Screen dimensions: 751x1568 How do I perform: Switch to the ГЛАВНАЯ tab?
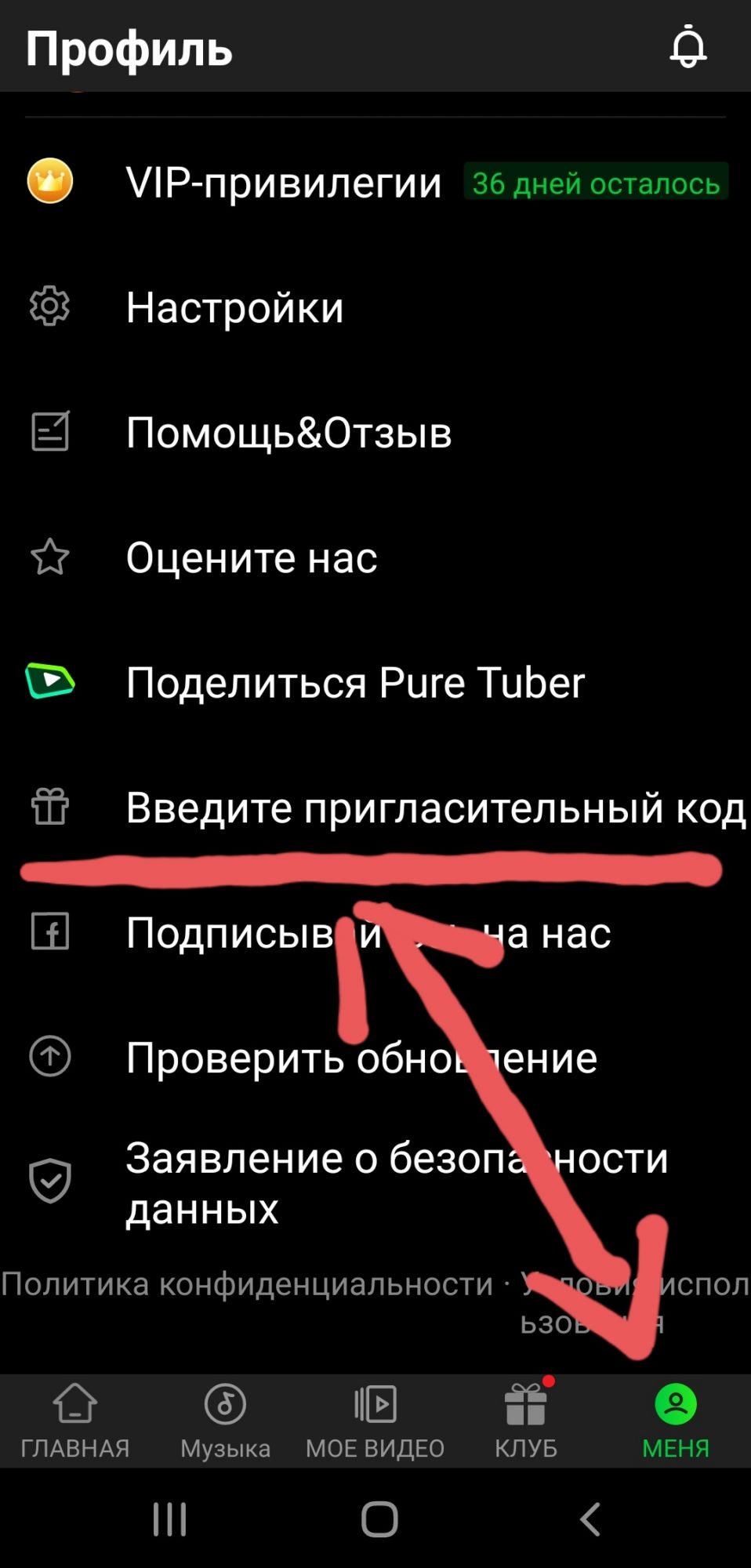click(75, 1421)
